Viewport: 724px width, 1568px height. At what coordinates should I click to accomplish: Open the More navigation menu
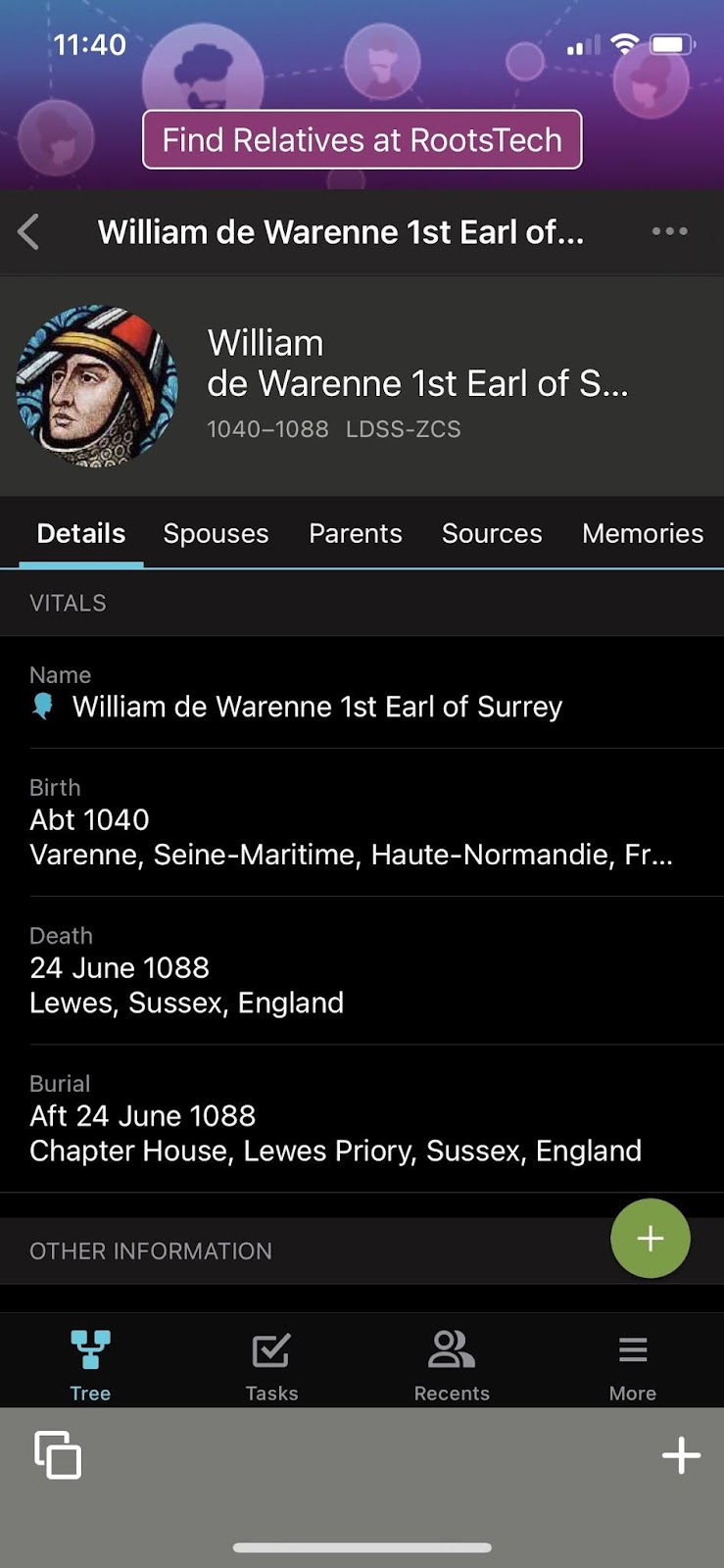(x=632, y=1364)
